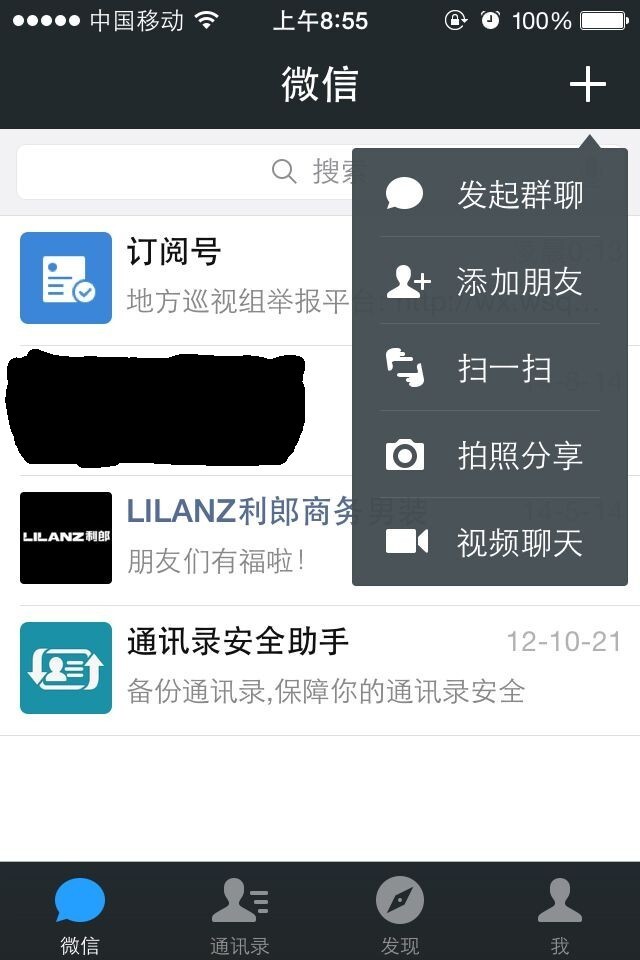Image resolution: width=640 pixels, height=960 pixels.
Task: Select 拍照分享 from the menu
Action: tap(489, 456)
